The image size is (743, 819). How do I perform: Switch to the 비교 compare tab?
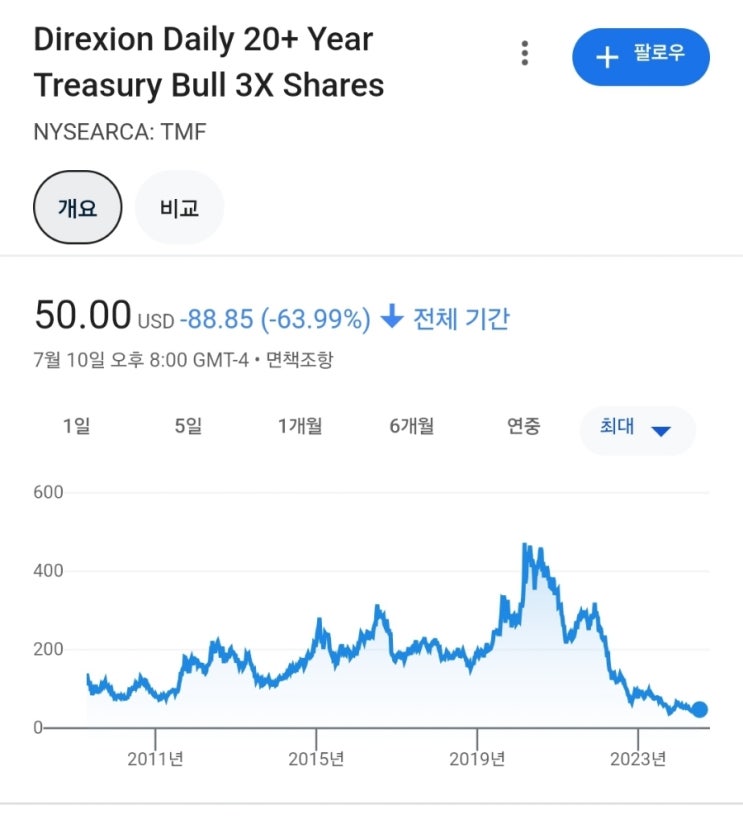pyautogui.click(x=179, y=208)
